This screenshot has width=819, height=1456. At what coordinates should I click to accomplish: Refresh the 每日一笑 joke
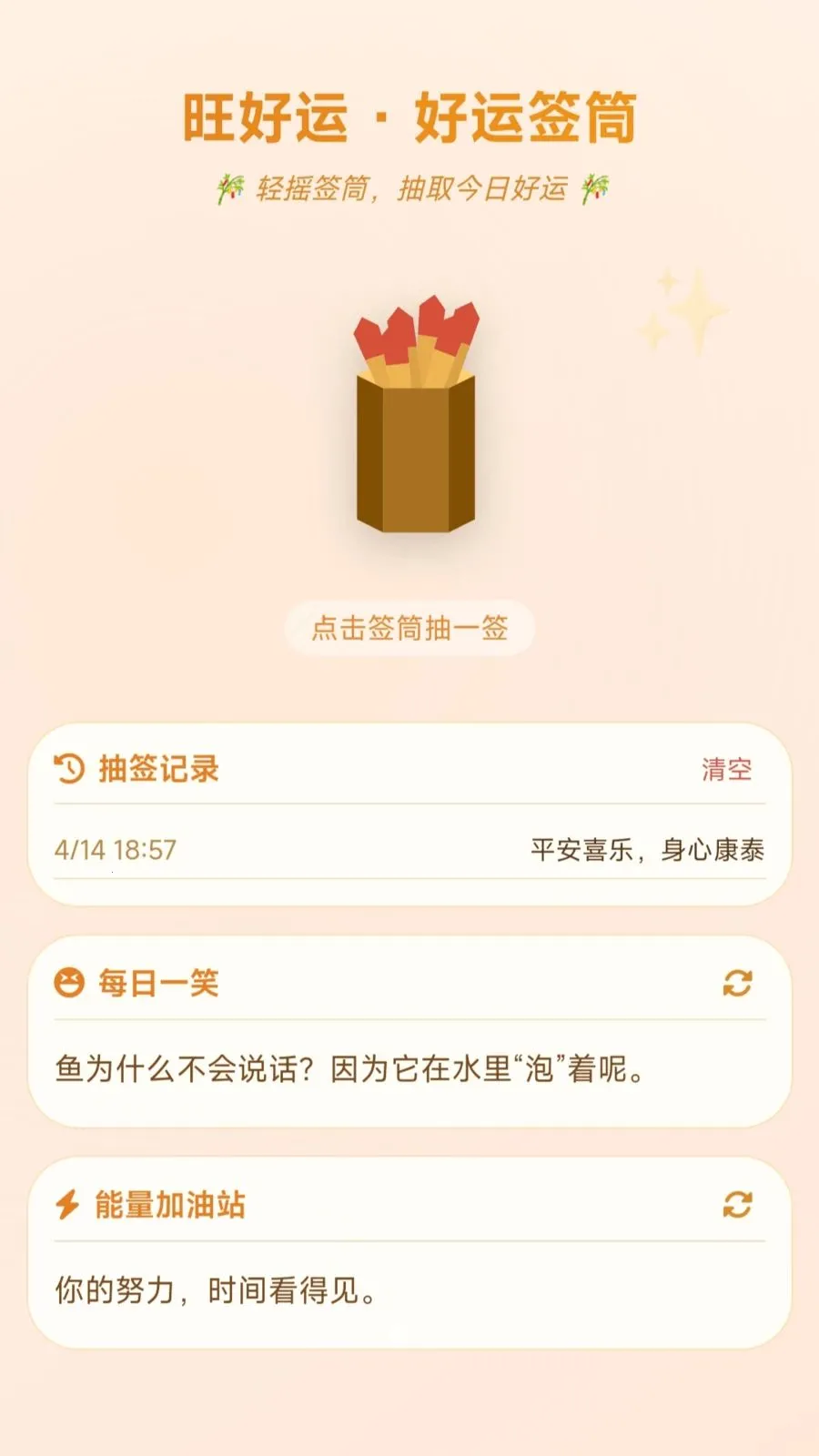tap(738, 982)
